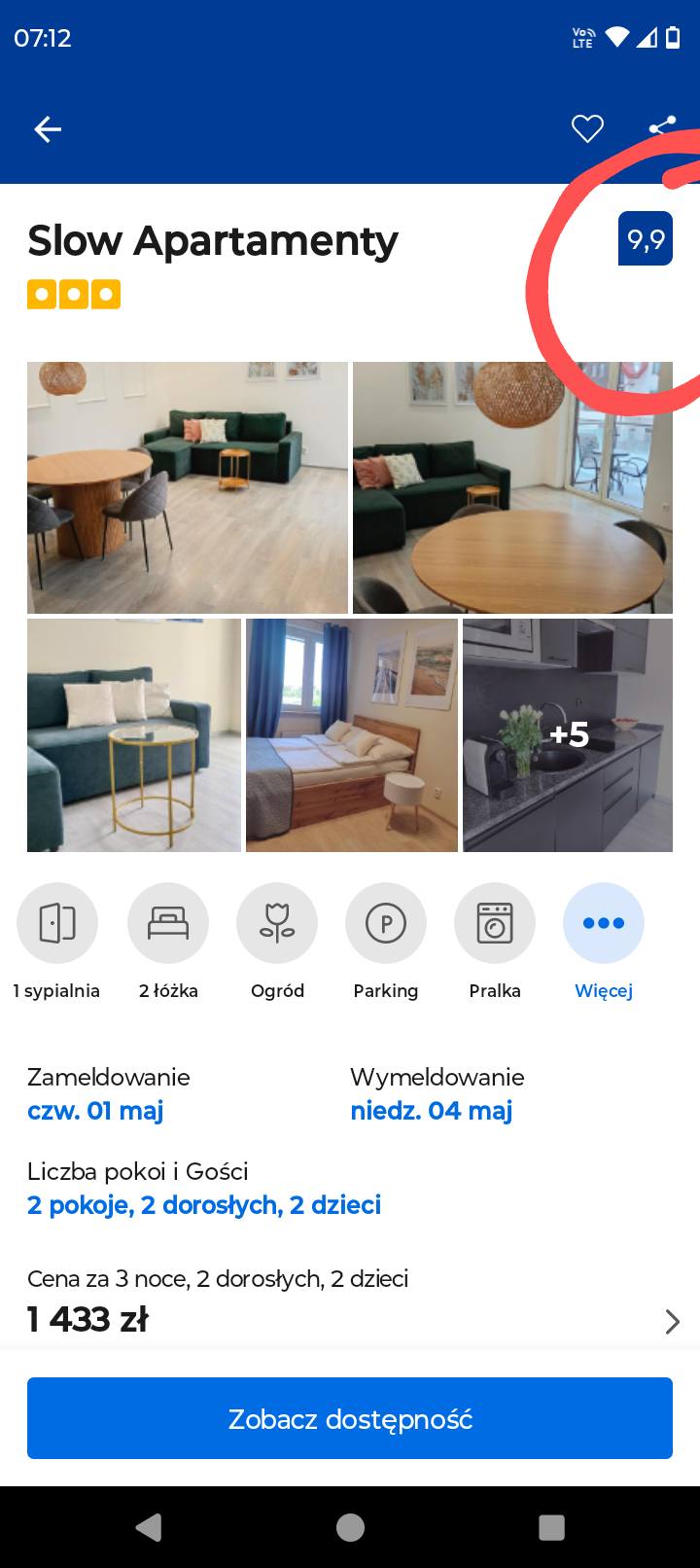Change check-out date niedz. 04 maj
Screen dimensions: 700x1568
coord(431,1110)
